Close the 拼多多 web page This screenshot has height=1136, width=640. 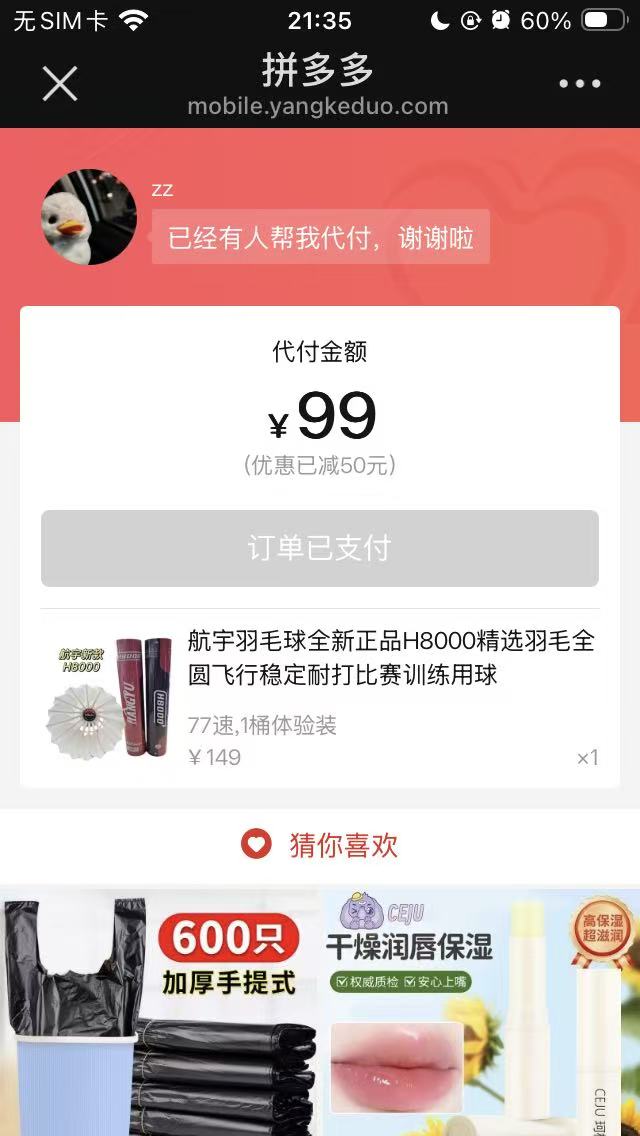pyautogui.click(x=60, y=84)
